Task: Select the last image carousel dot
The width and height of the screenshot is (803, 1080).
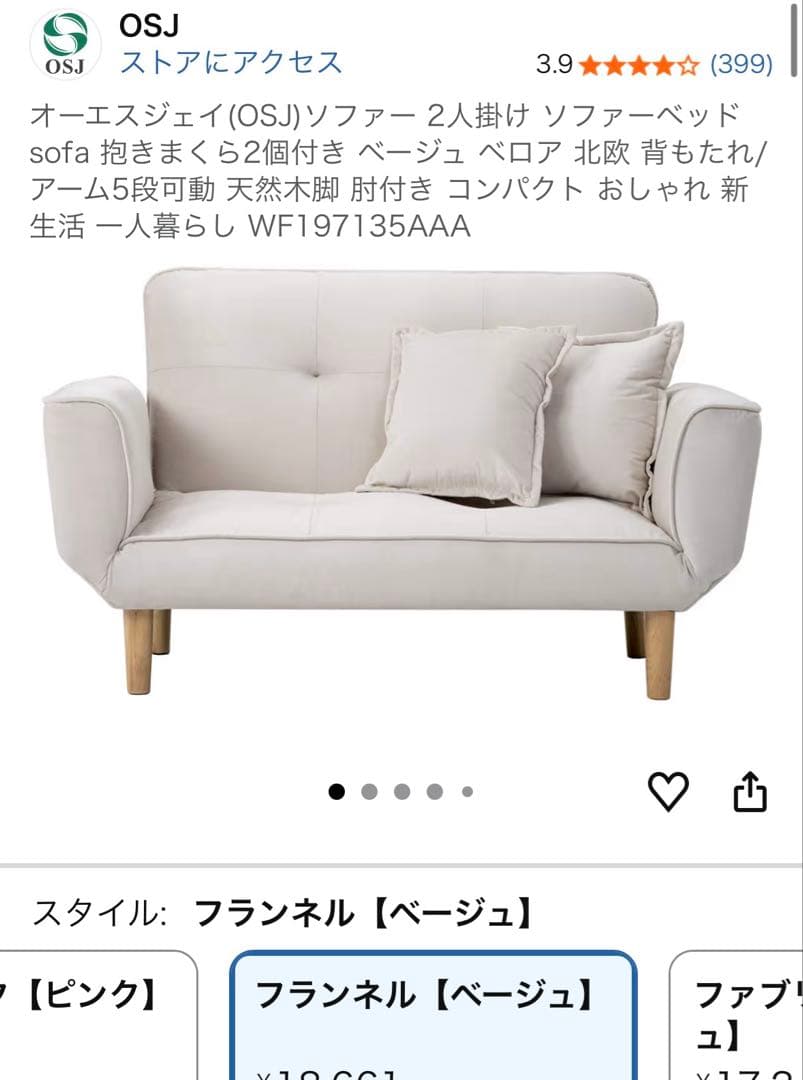Action: click(466, 791)
